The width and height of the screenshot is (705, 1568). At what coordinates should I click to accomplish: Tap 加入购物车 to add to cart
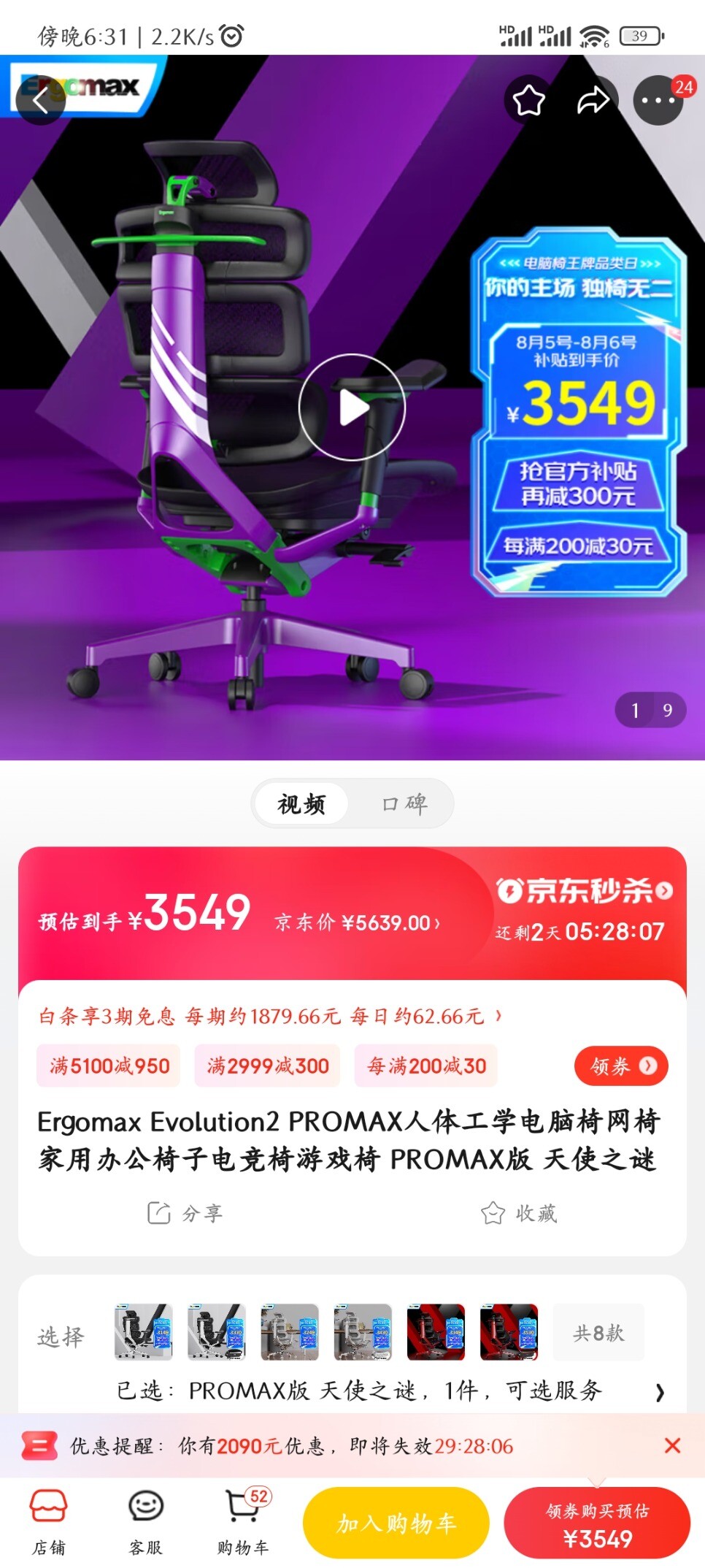[x=396, y=1523]
